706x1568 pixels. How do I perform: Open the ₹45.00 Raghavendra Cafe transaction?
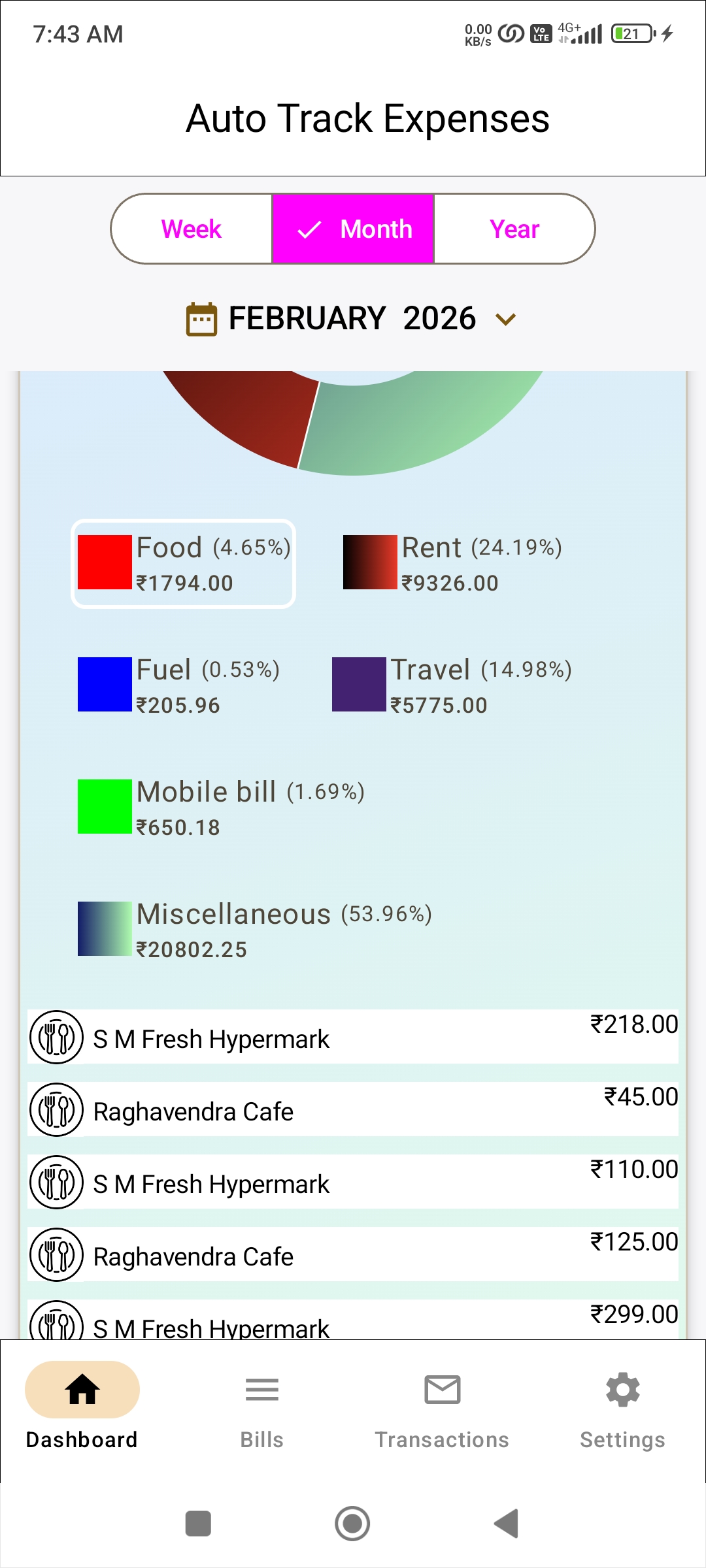[353, 1110]
